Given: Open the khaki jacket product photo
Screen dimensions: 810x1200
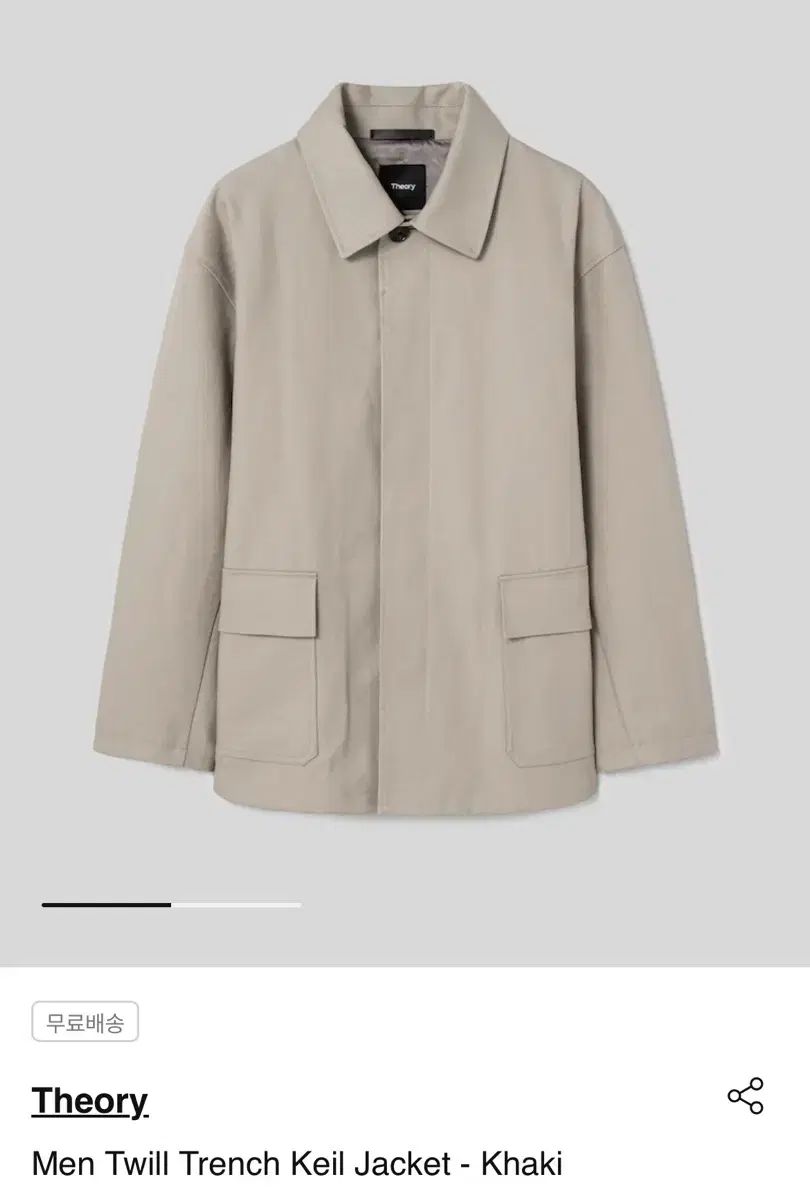Looking at the screenshot, I should (x=404, y=440).
